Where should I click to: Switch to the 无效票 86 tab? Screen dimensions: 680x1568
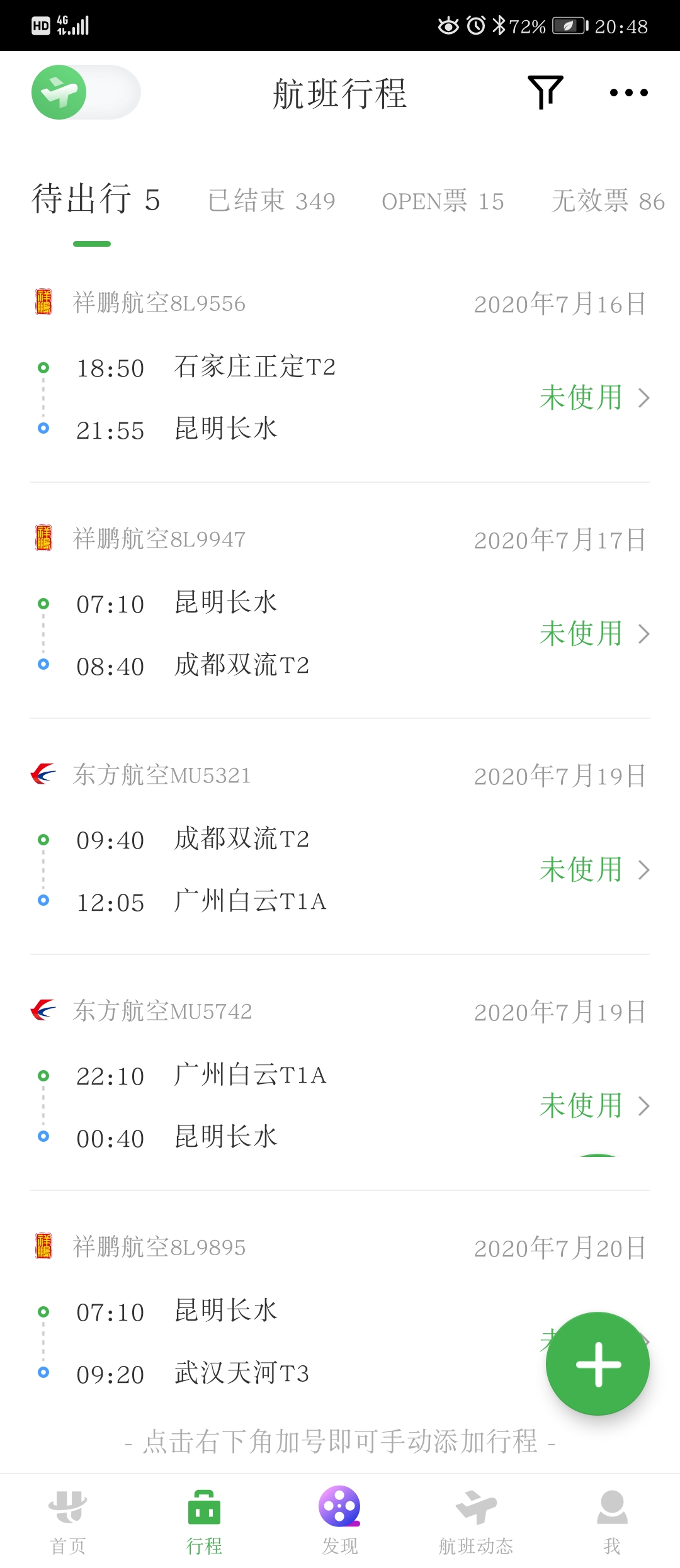pos(608,201)
